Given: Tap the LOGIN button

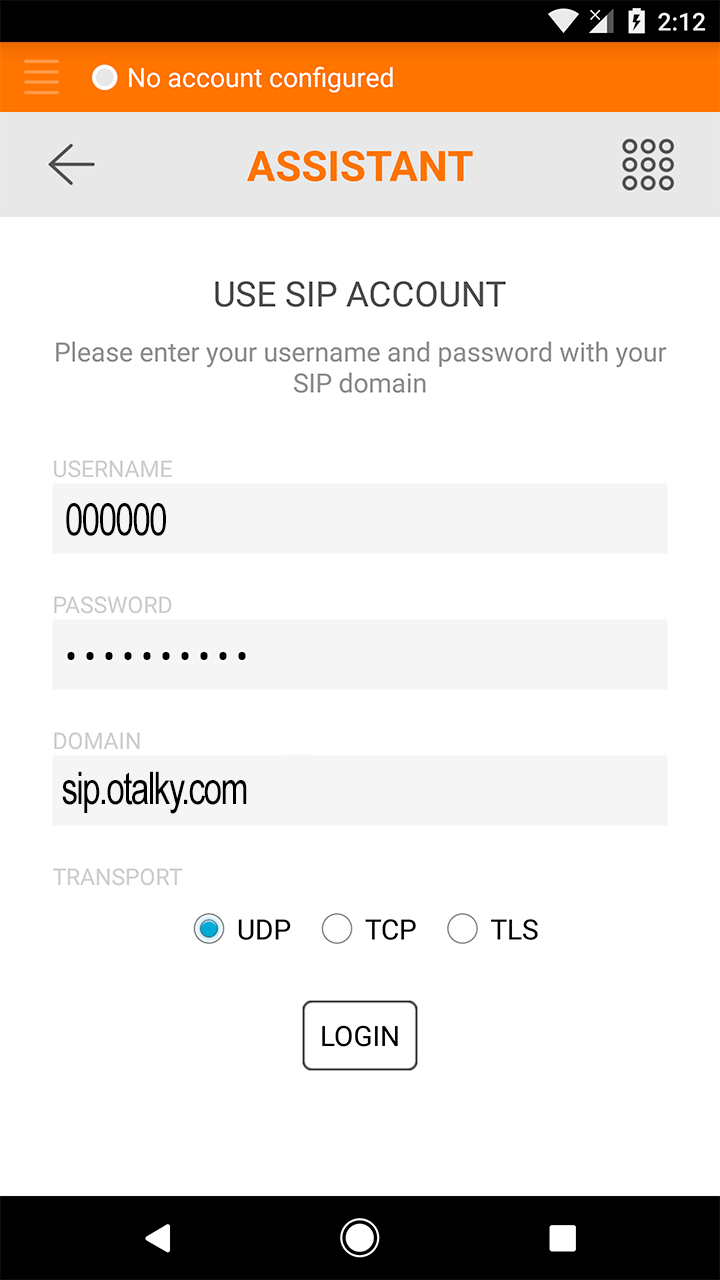Looking at the screenshot, I should point(360,1036).
